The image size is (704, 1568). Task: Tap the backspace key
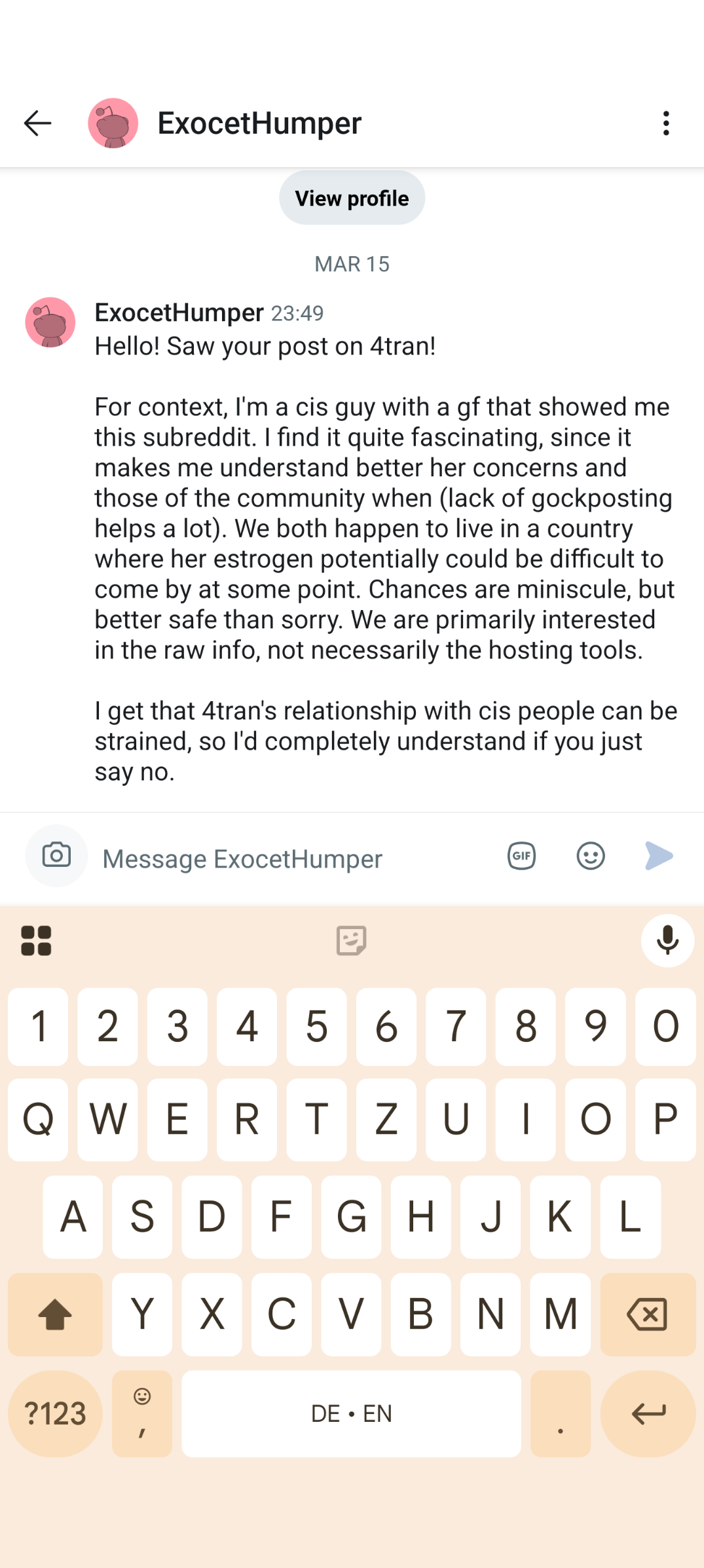pyautogui.click(x=647, y=1314)
